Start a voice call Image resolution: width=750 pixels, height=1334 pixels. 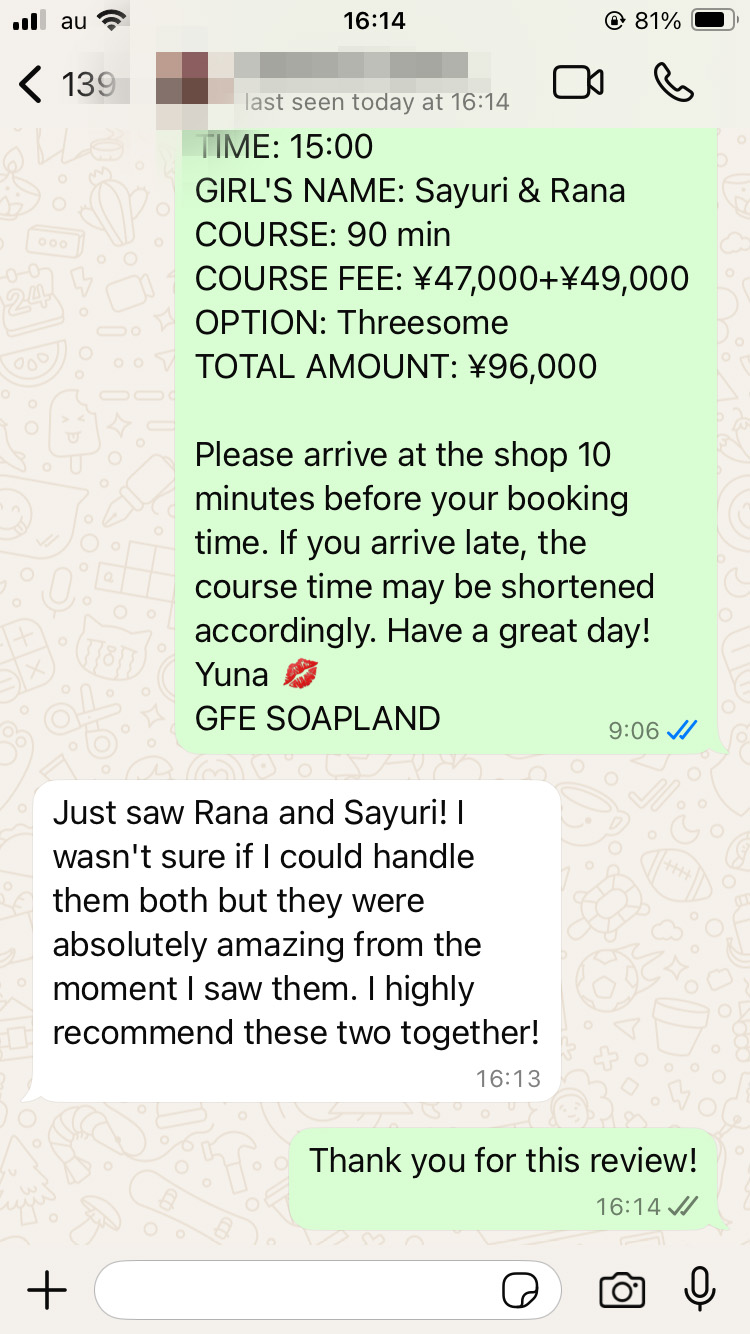pos(673,83)
